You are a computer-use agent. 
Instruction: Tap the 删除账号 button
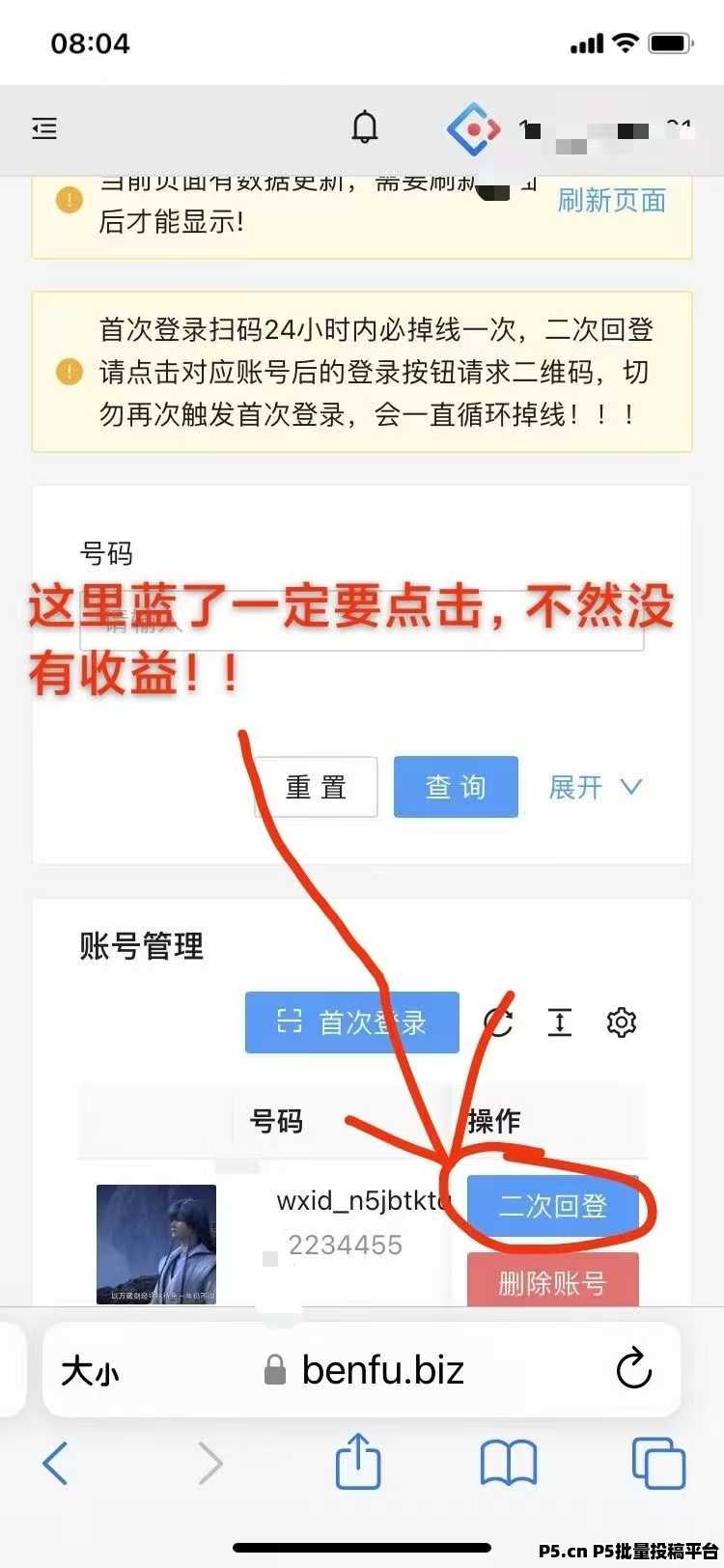pyautogui.click(x=552, y=1281)
